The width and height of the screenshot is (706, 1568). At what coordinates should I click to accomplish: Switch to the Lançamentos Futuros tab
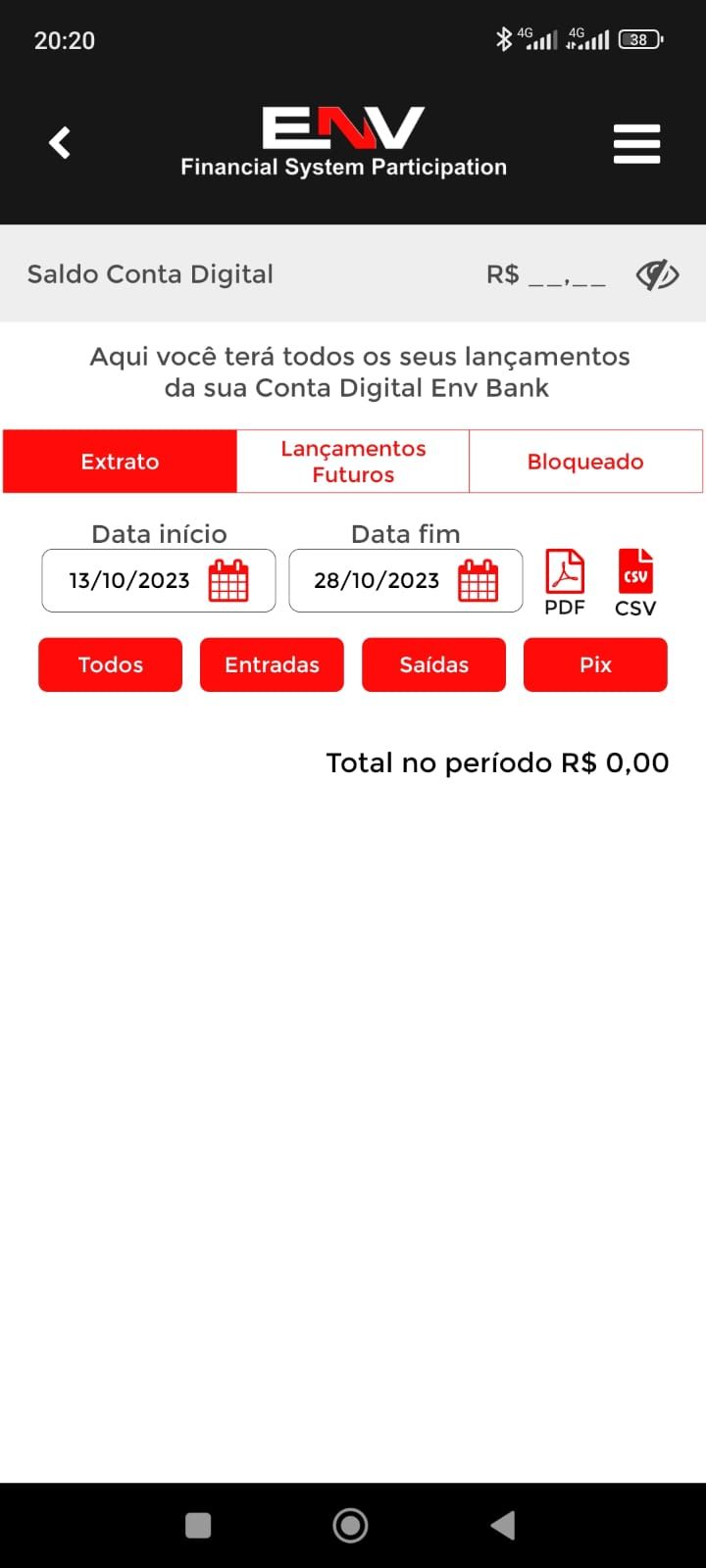tap(353, 462)
